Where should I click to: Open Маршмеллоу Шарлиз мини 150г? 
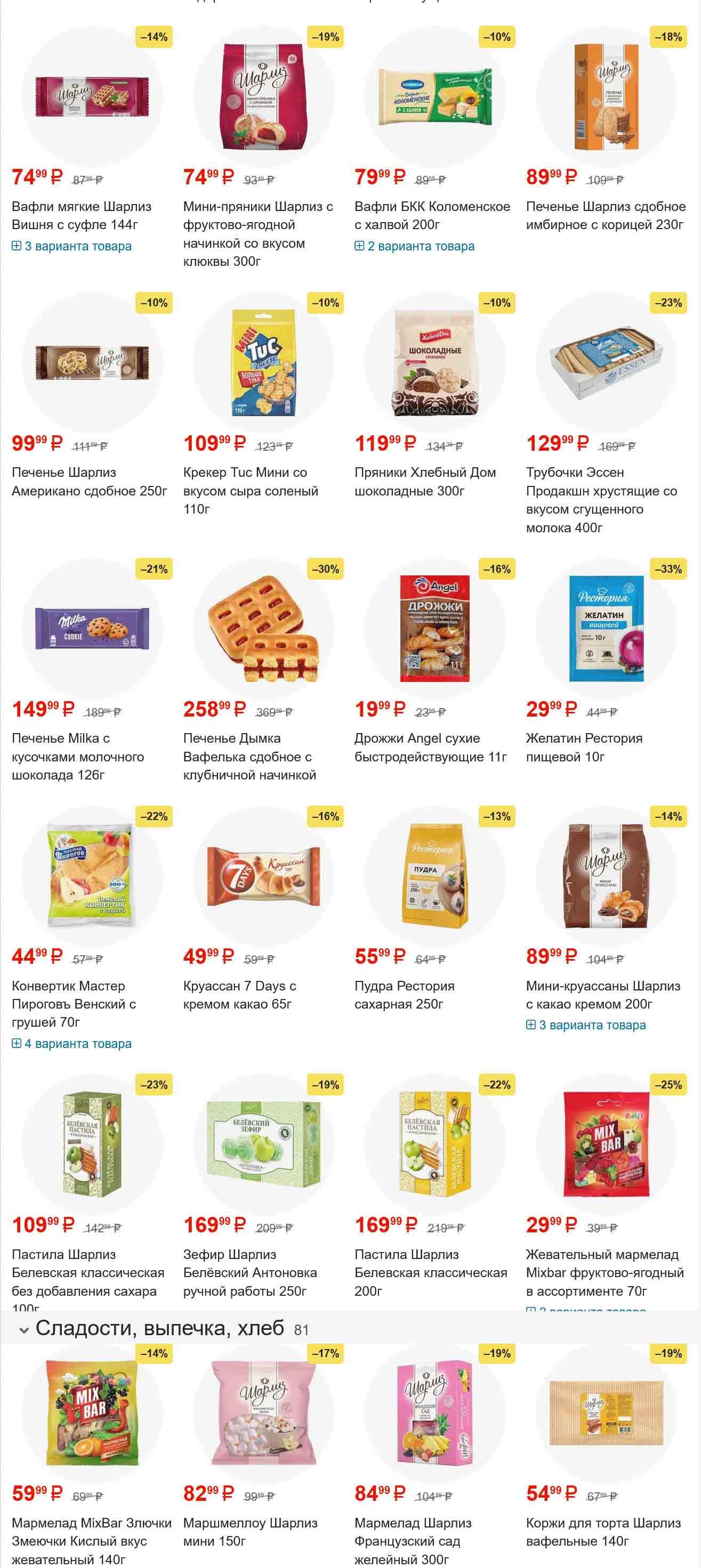[x=249, y=1531]
